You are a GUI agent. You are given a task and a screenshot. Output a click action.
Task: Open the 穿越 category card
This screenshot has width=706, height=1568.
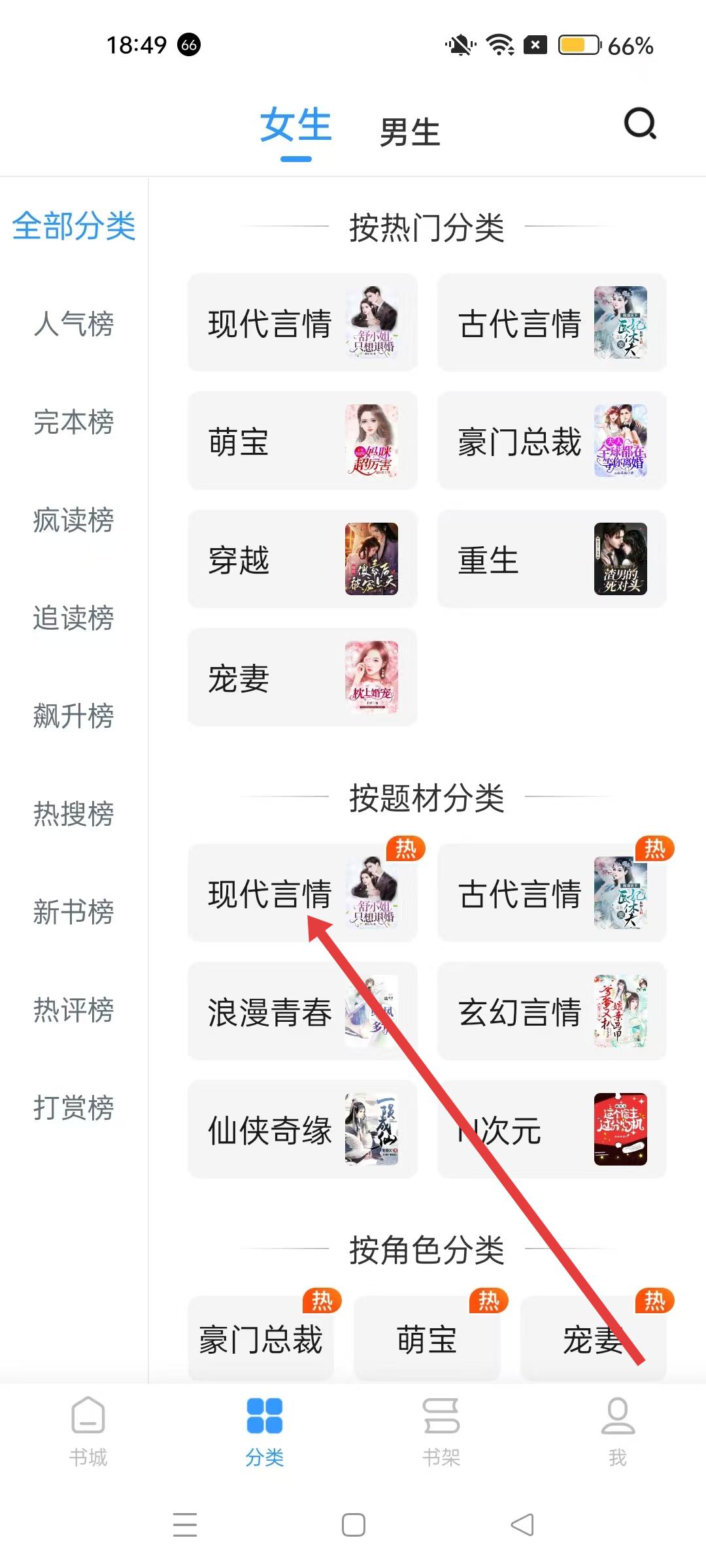[x=302, y=559]
